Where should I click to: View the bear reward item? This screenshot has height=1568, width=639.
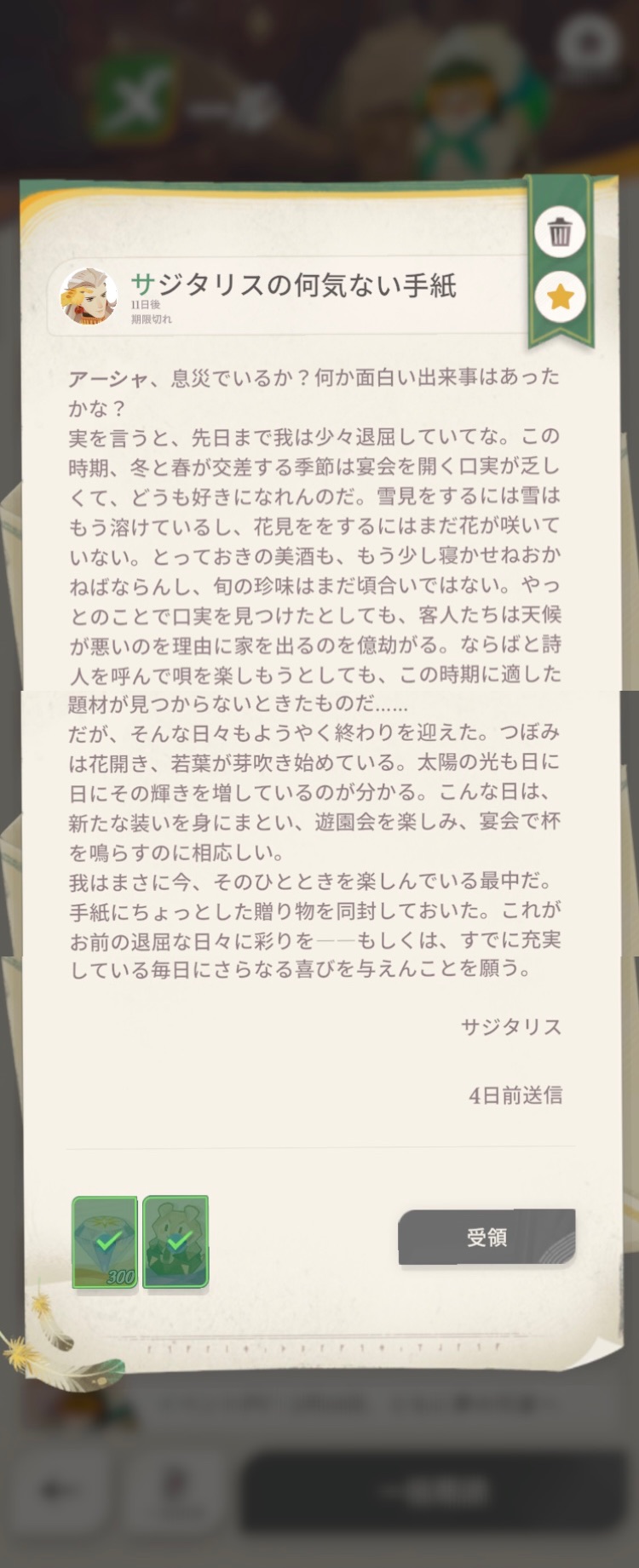point(176,1242)
